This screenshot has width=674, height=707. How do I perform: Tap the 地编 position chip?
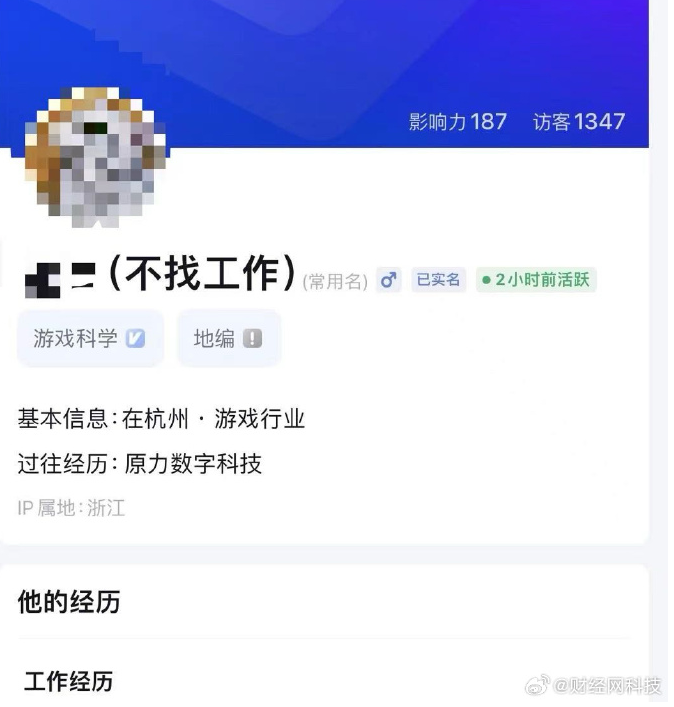coord(228,339)
